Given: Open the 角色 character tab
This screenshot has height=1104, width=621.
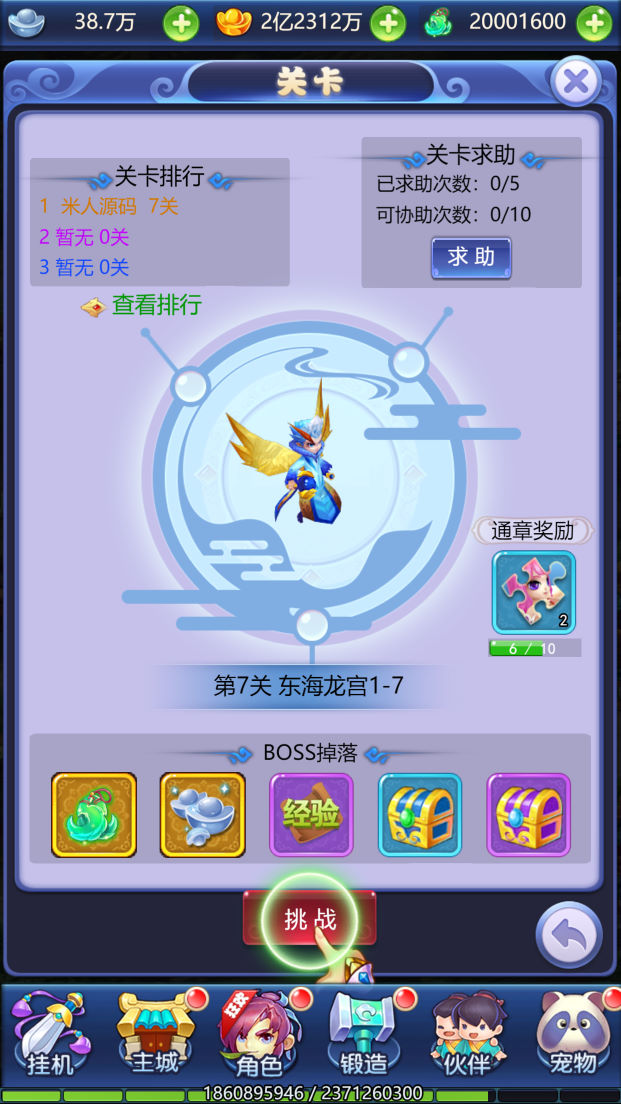Looking at the screenshot, I should (258, 1035).
